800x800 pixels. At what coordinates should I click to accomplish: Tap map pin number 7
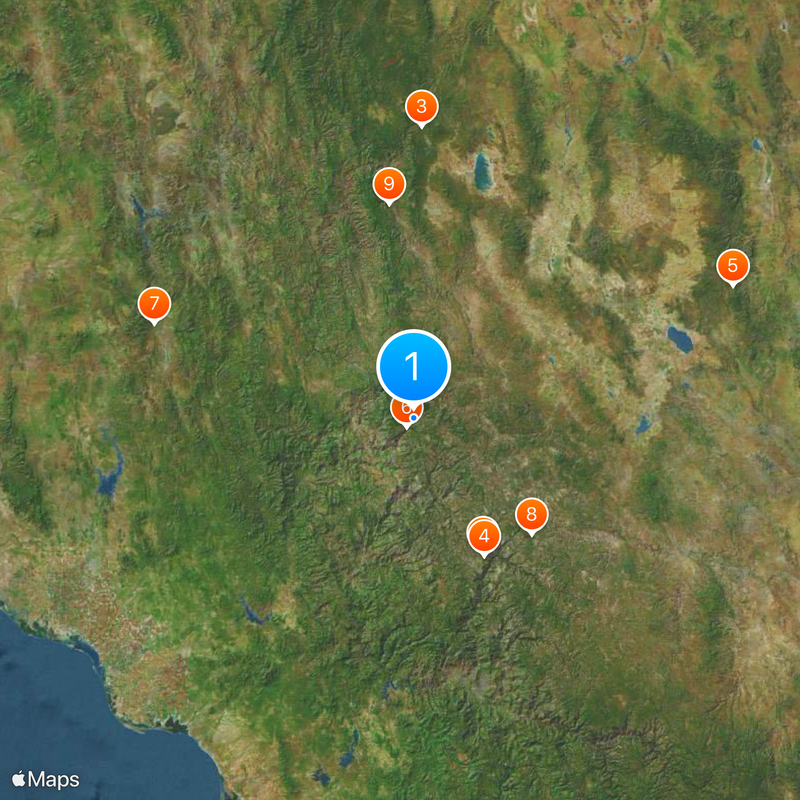pos(154,303)
